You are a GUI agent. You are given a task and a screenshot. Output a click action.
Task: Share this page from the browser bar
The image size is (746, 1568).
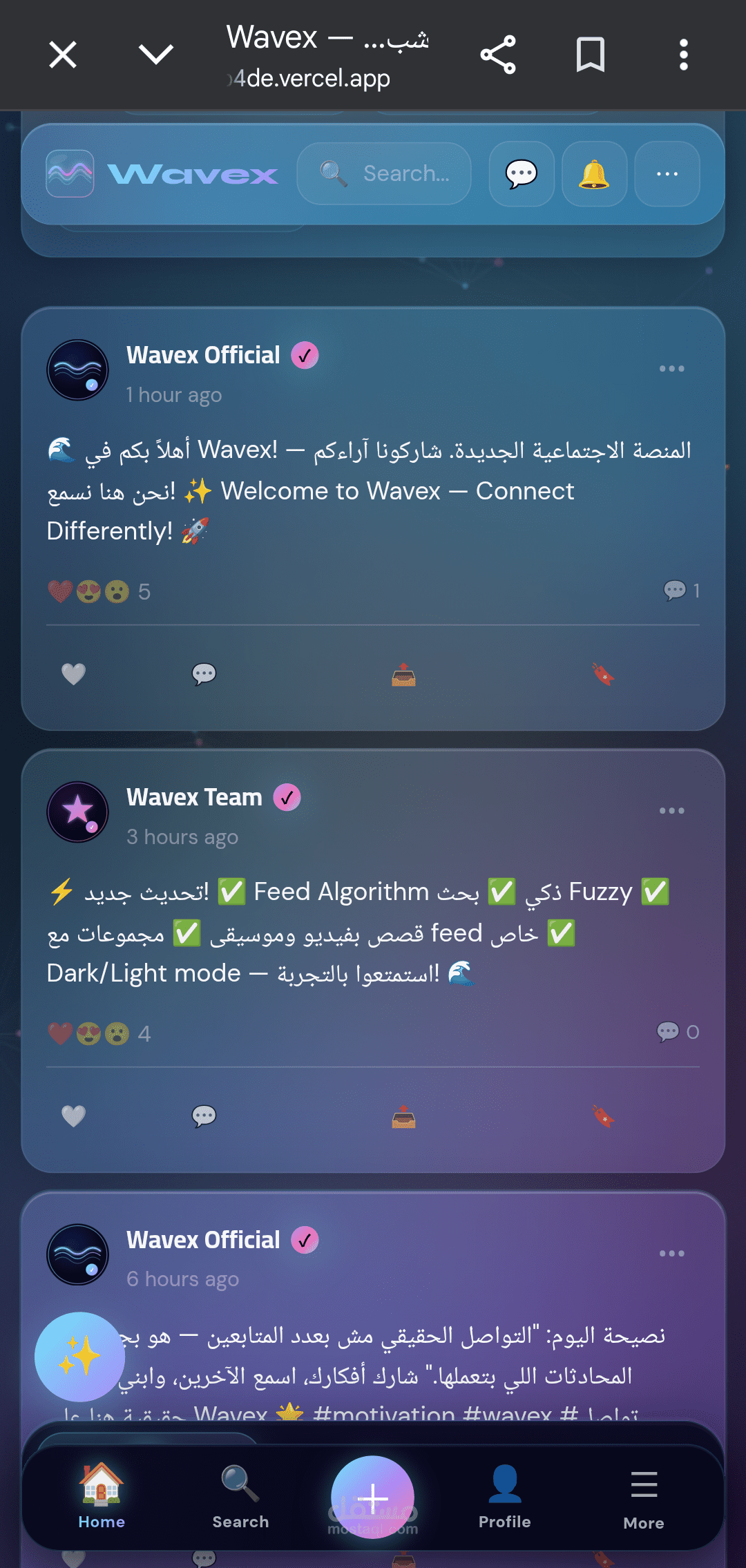click(x=498, y=55)
